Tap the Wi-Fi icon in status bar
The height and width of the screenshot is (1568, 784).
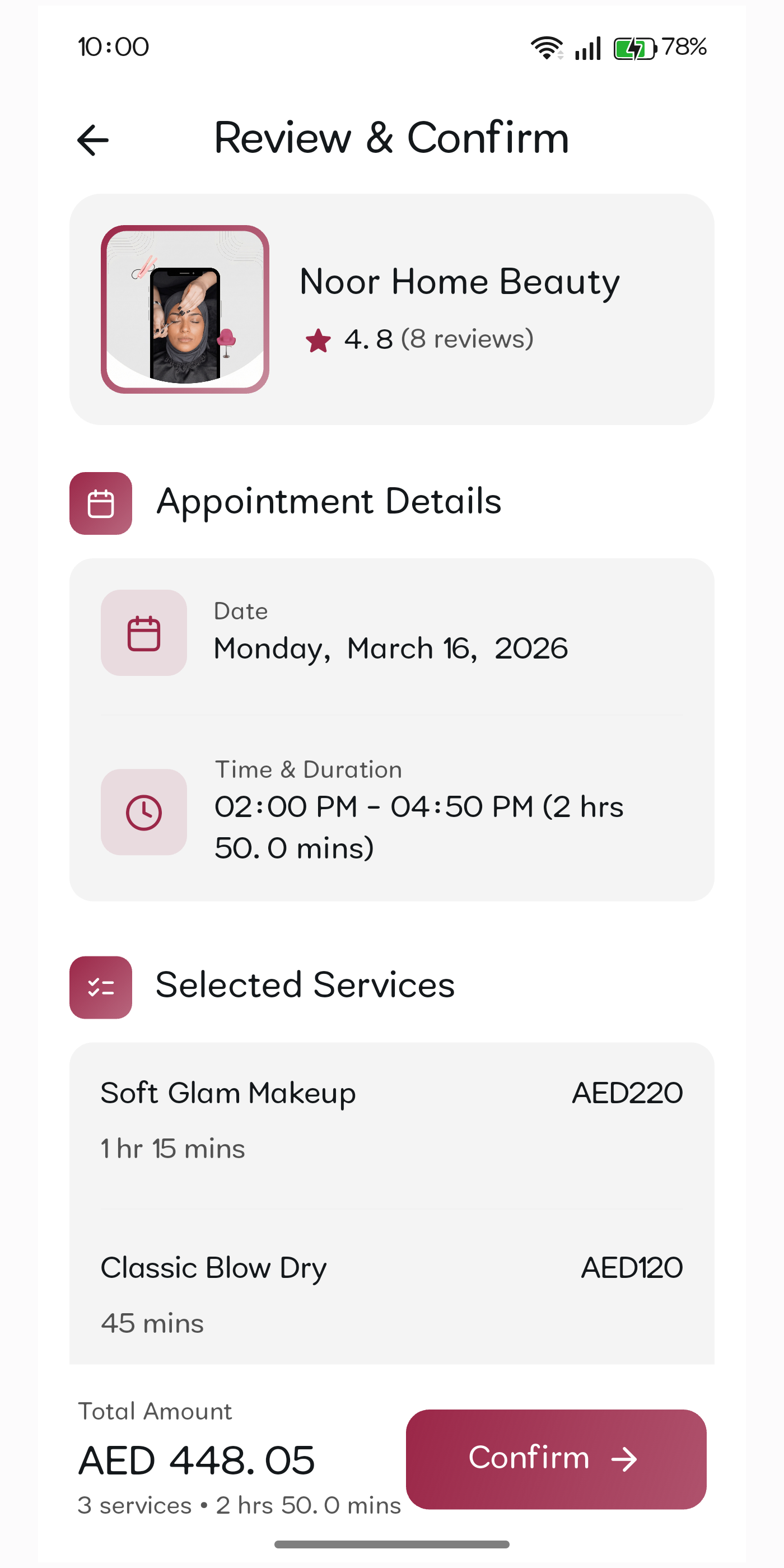coord(546,46)
